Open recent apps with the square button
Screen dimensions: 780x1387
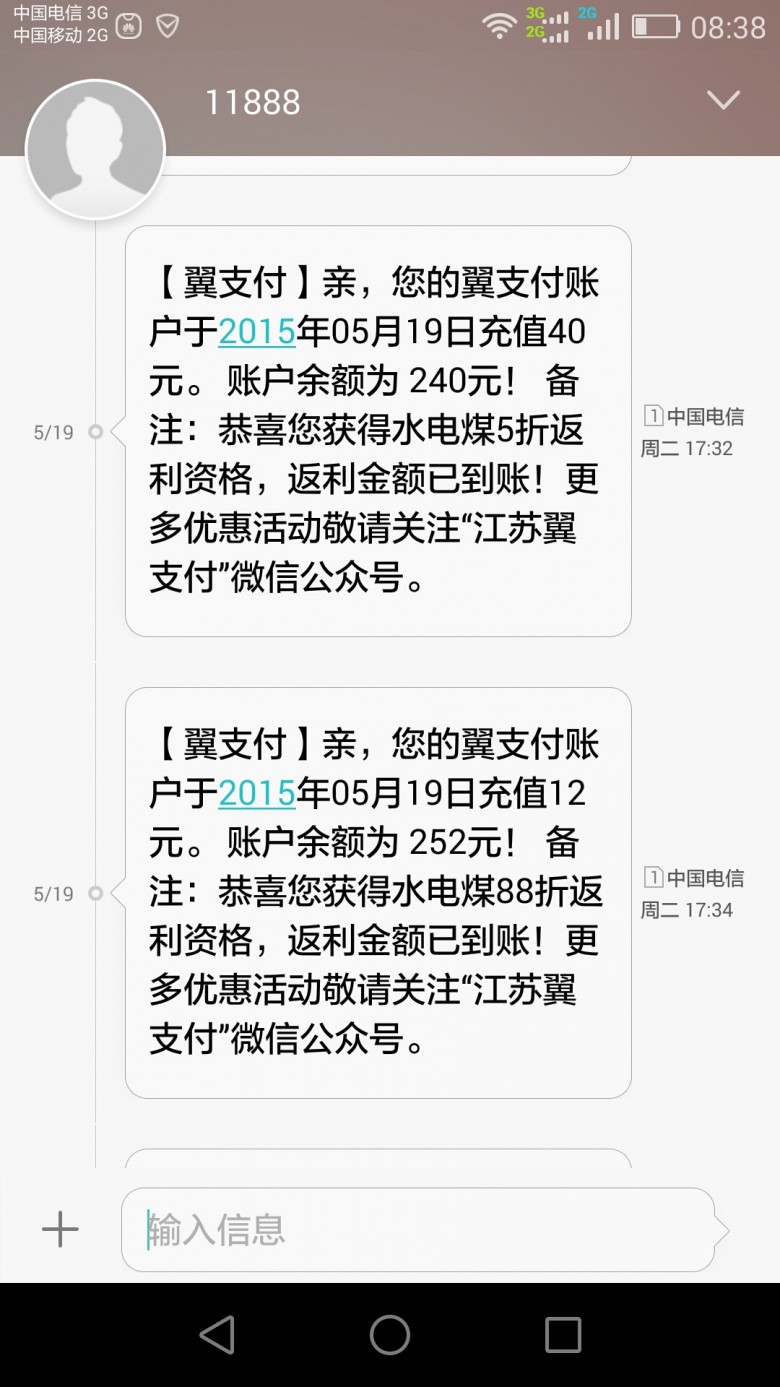563,1334
